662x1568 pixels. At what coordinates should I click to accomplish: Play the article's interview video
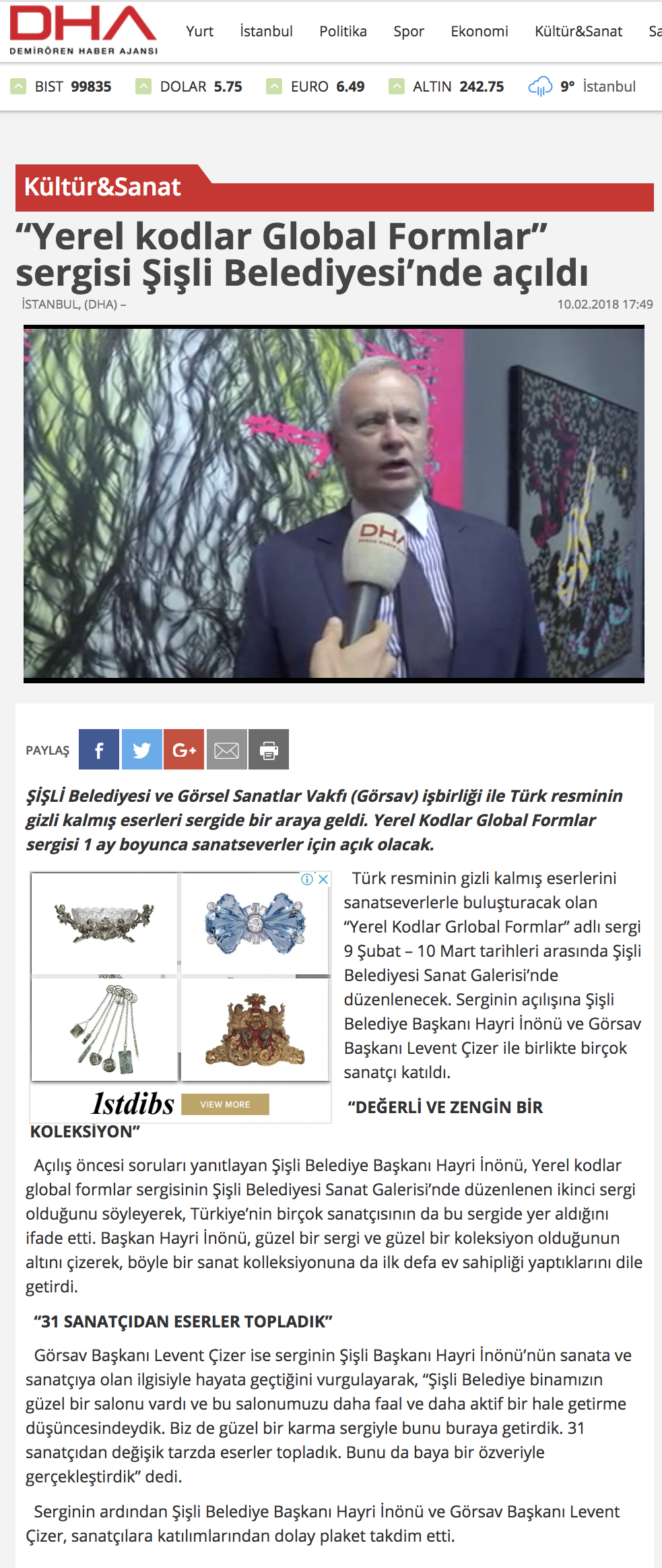pos(334,503)
